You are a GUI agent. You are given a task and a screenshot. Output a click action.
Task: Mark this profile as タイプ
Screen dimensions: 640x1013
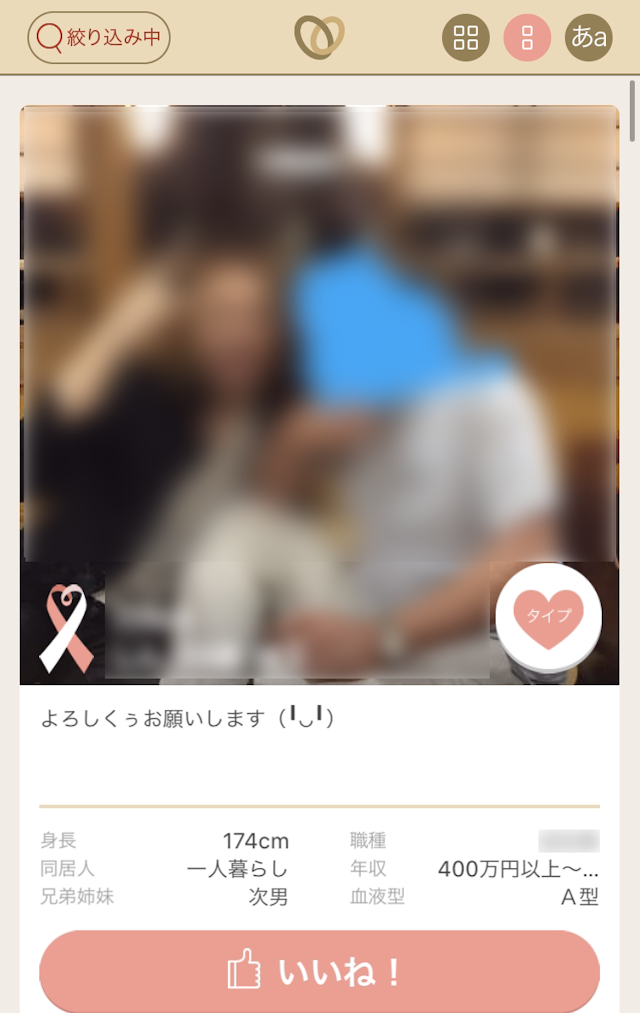pyautogui.click(x=548, y=614)
